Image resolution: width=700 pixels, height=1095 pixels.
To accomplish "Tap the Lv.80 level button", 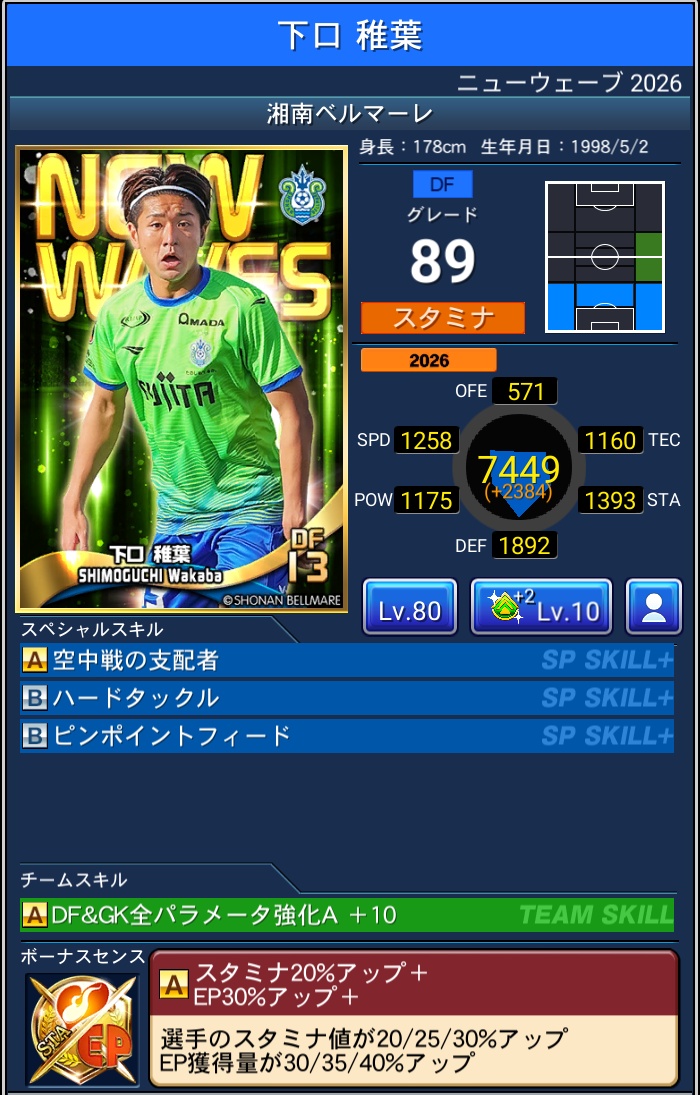I will 409,607.
